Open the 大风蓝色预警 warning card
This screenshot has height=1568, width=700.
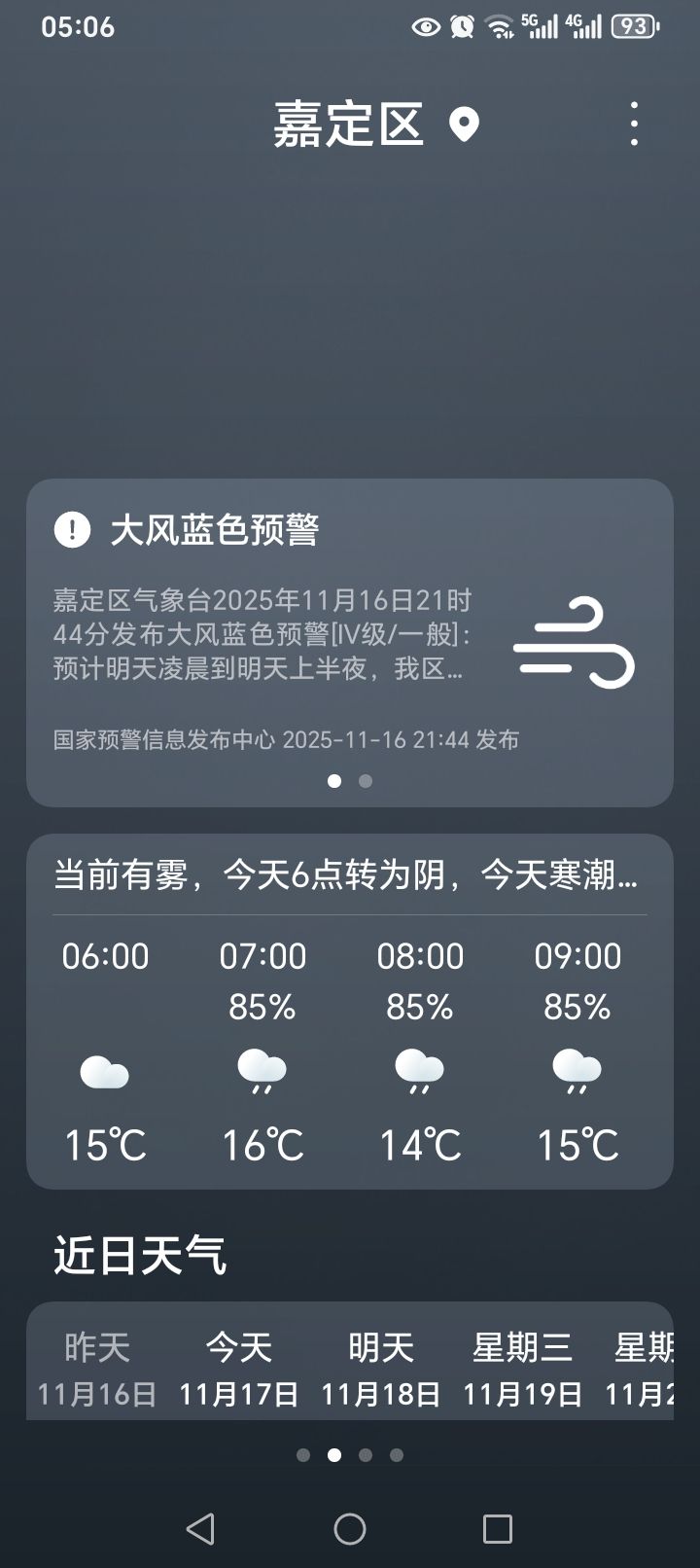pos(349,642)
